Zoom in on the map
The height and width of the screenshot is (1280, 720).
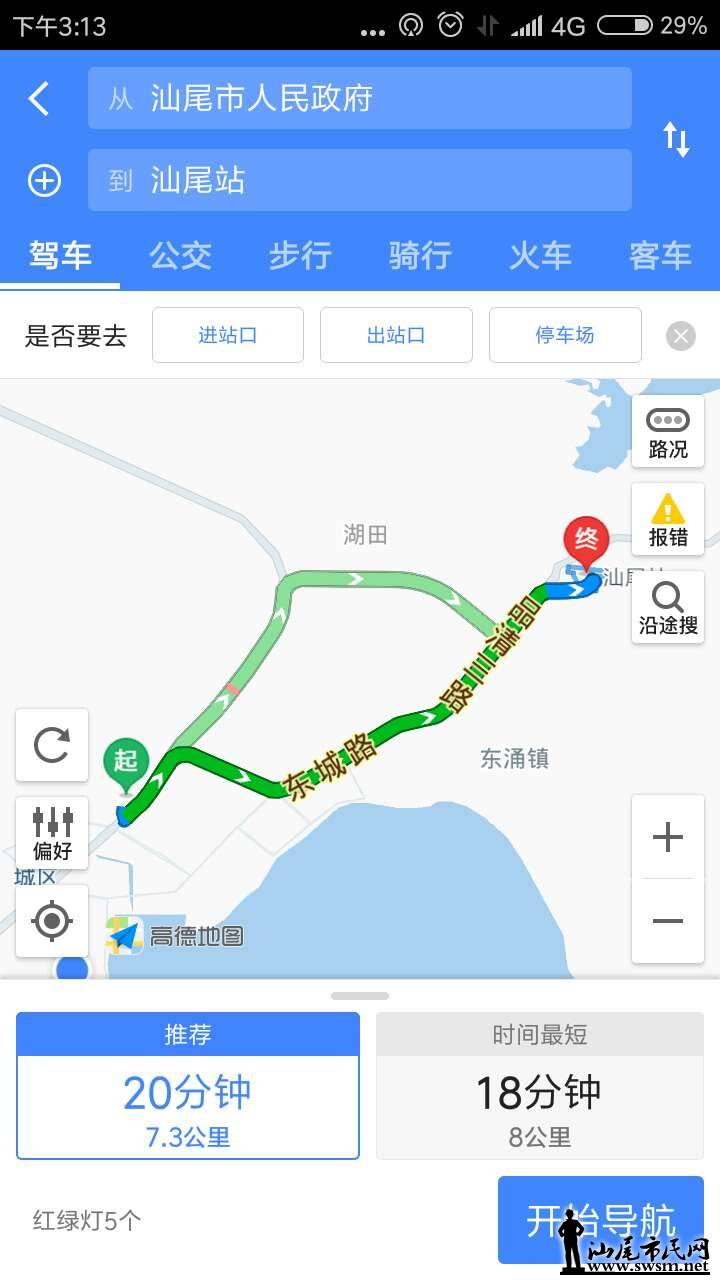pyautogui.click(x=668, y=837)
